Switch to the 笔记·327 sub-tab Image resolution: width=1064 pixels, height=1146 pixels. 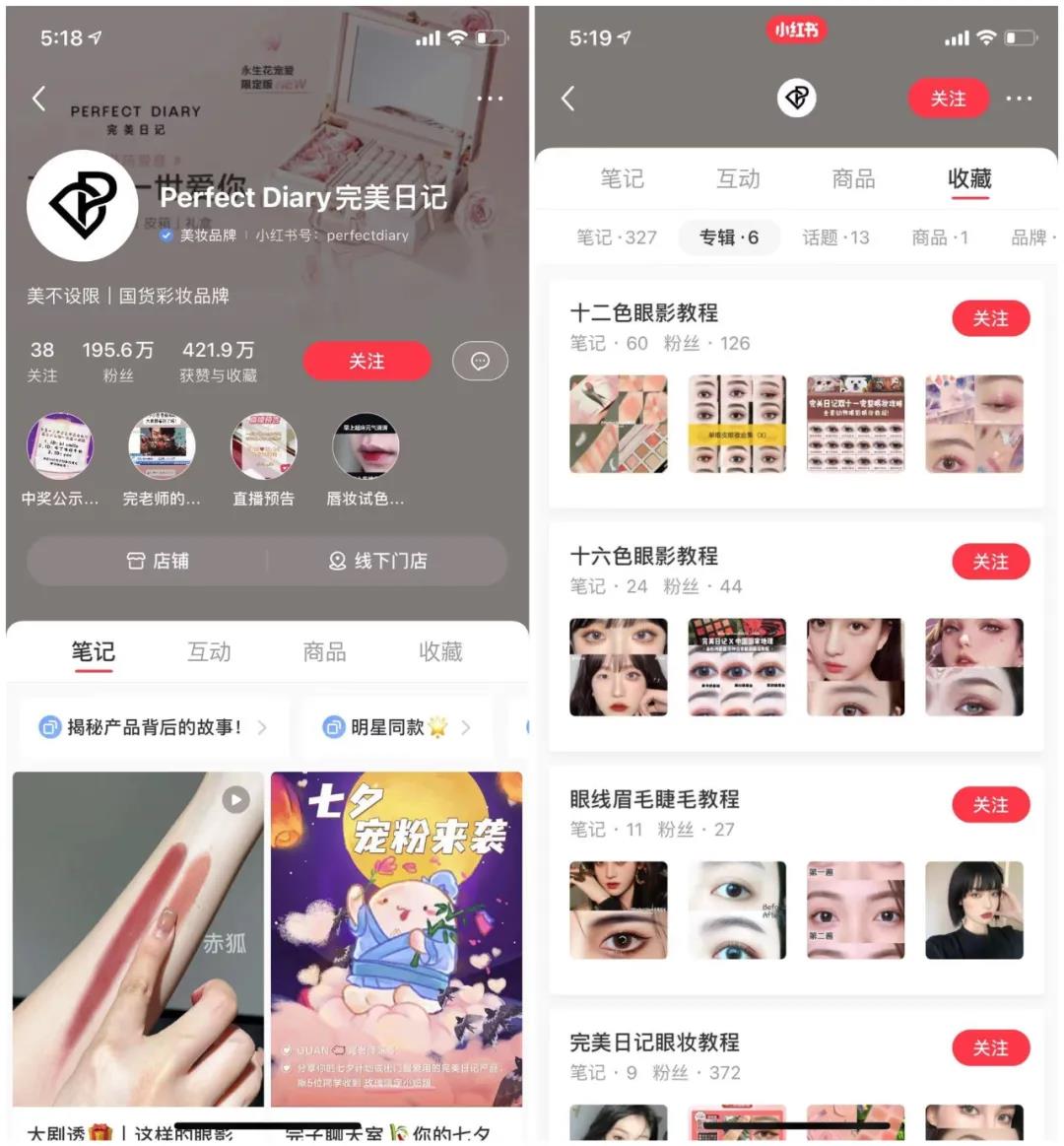click(617, 237)
